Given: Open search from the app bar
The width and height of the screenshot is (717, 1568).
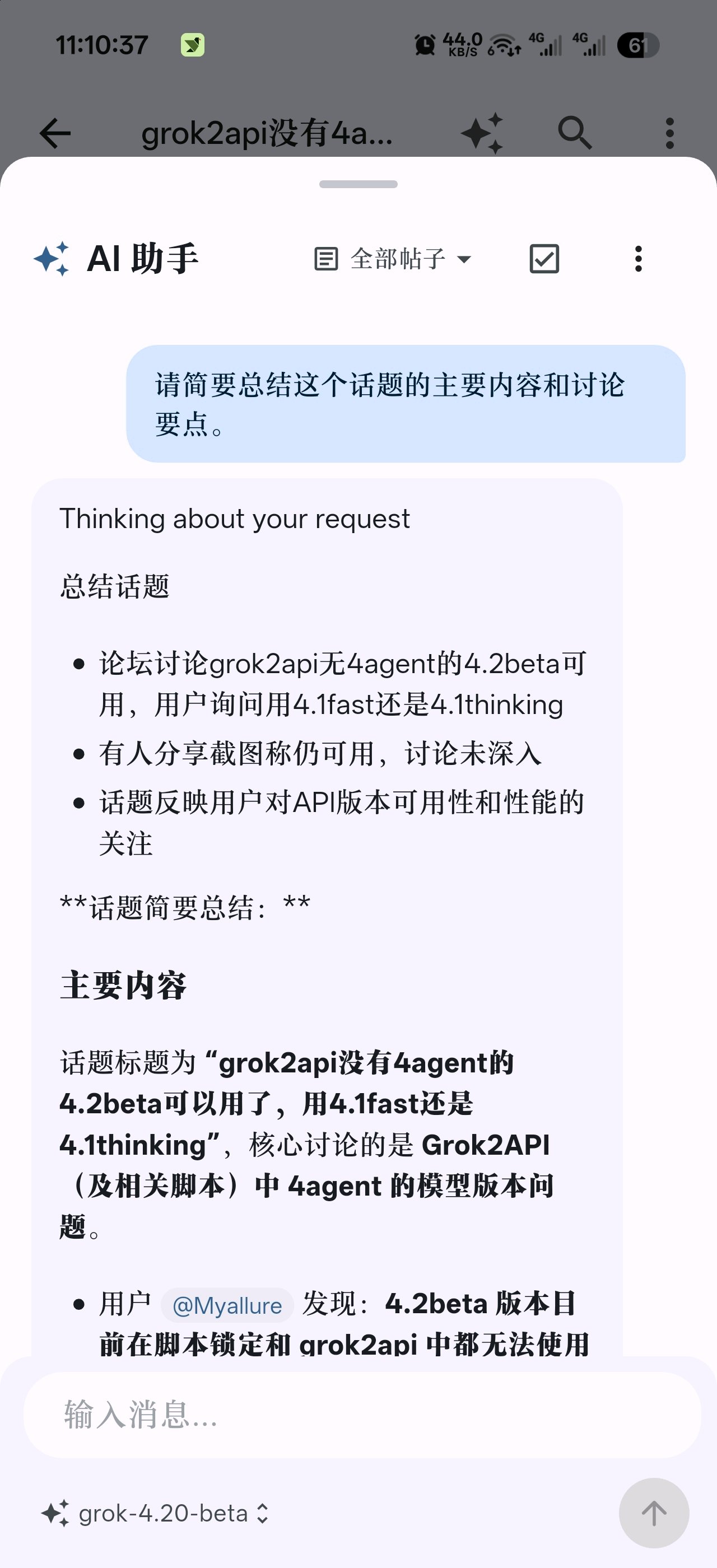Looking at the screenshot, I should coord(575,133).
